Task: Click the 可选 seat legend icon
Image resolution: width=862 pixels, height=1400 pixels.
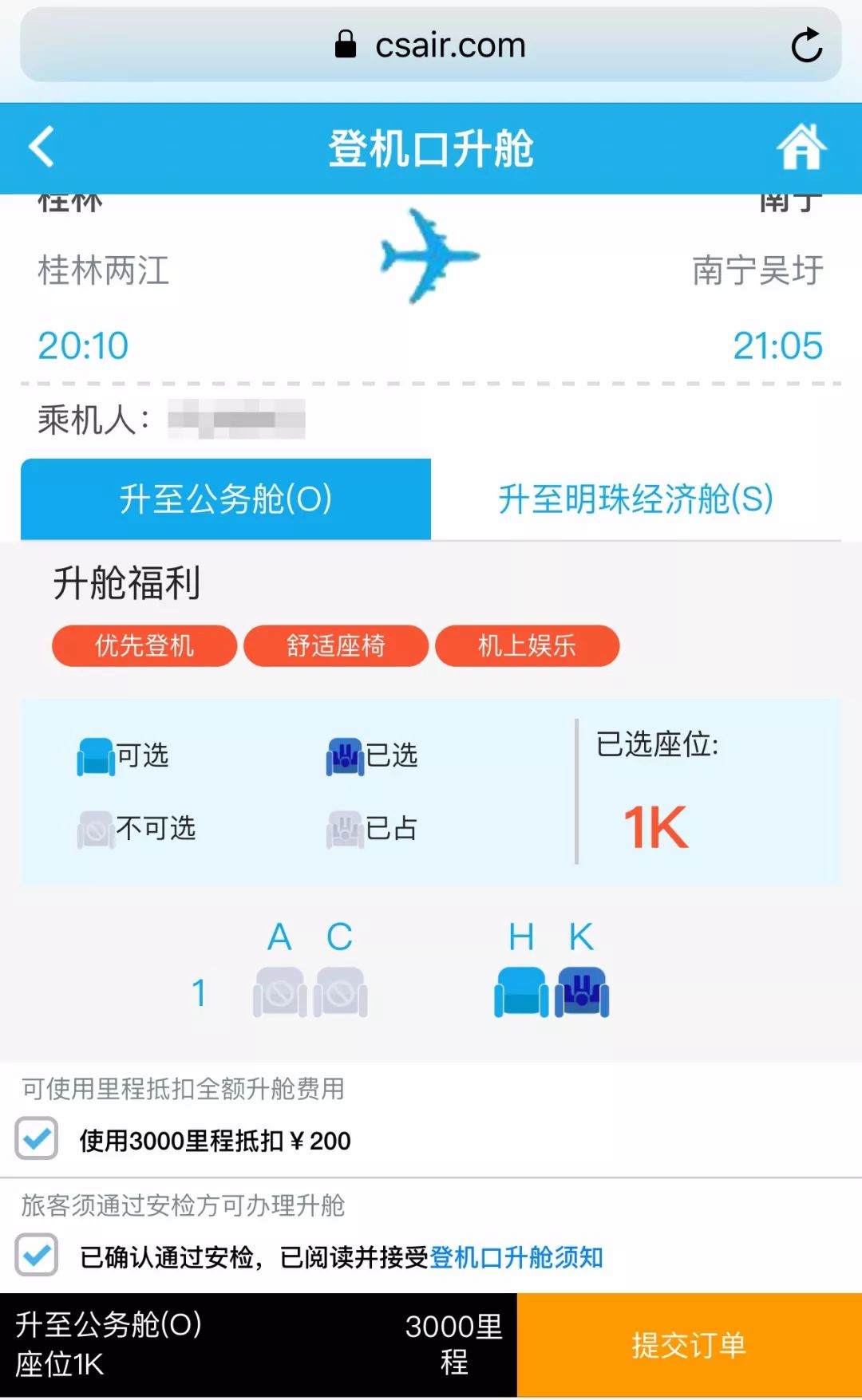Action: pos(95,755)
